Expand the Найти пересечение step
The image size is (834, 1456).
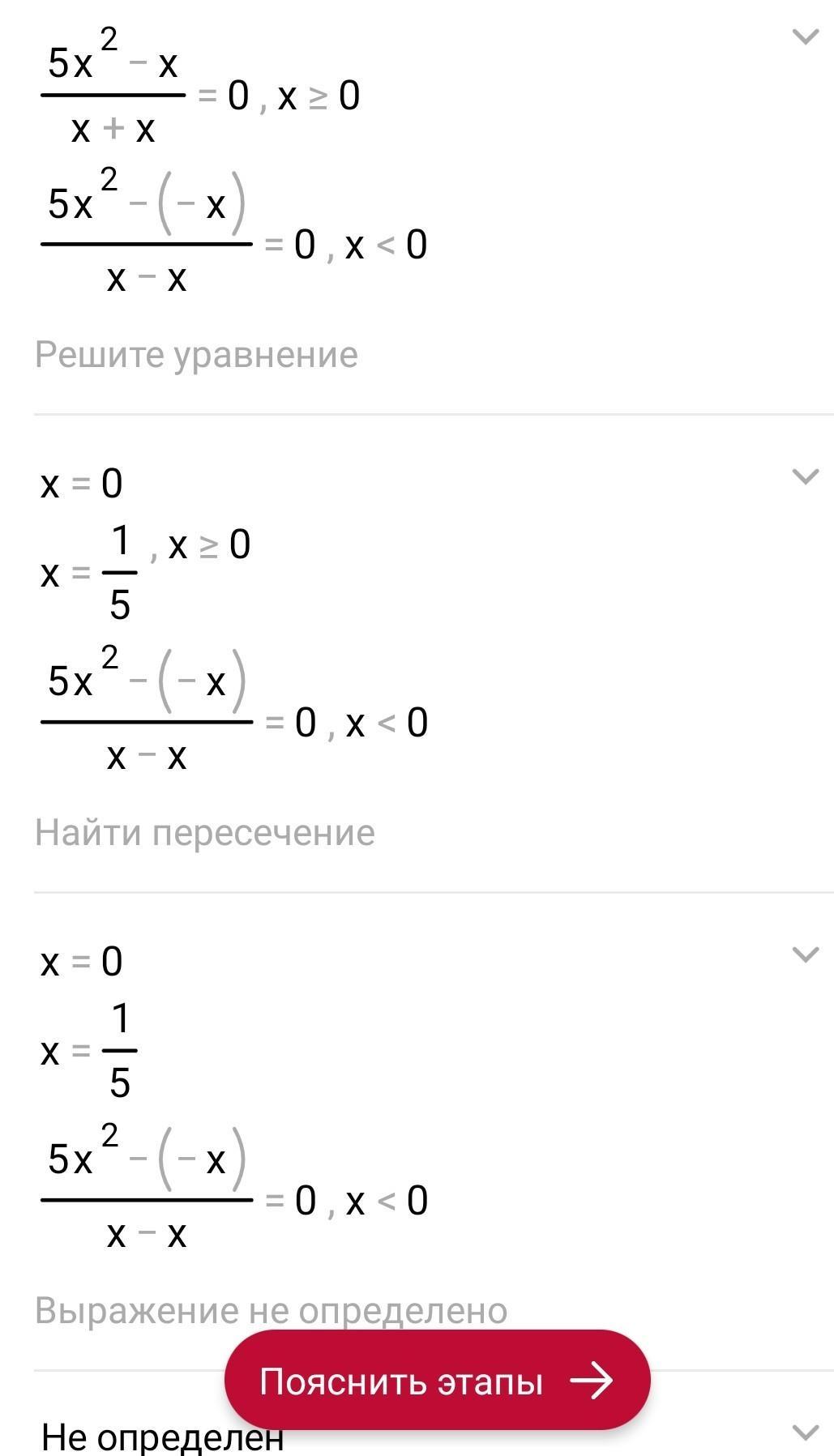point(804,476)
